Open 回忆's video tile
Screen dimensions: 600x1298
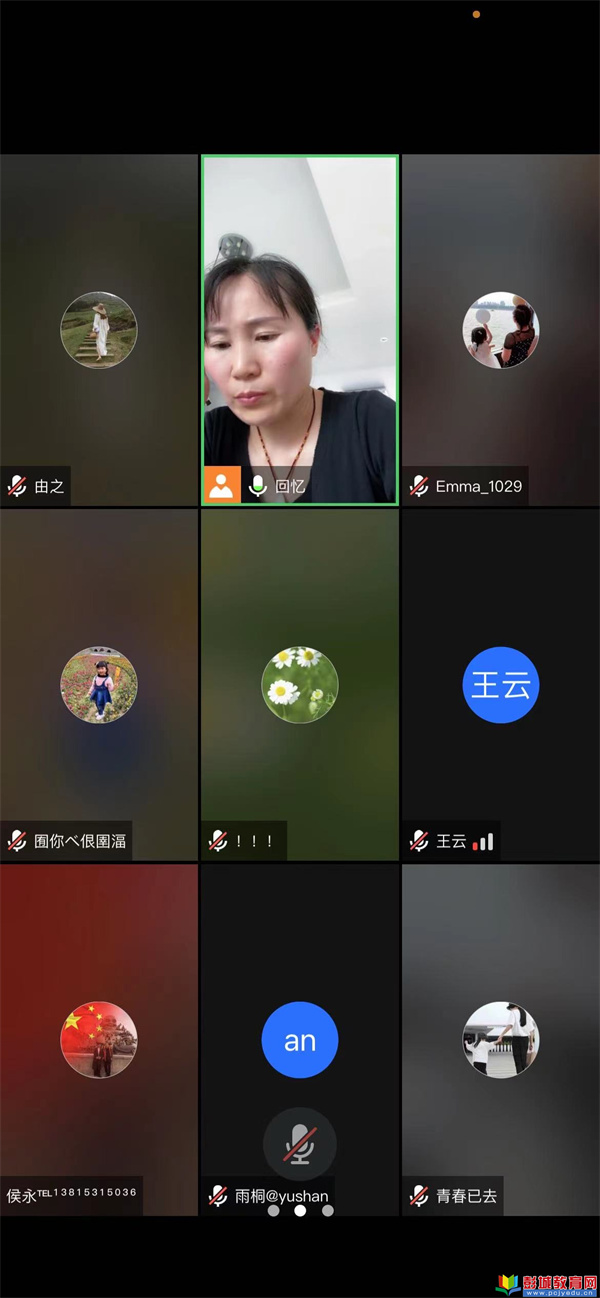pyautogui.click(x=300, y=330)
